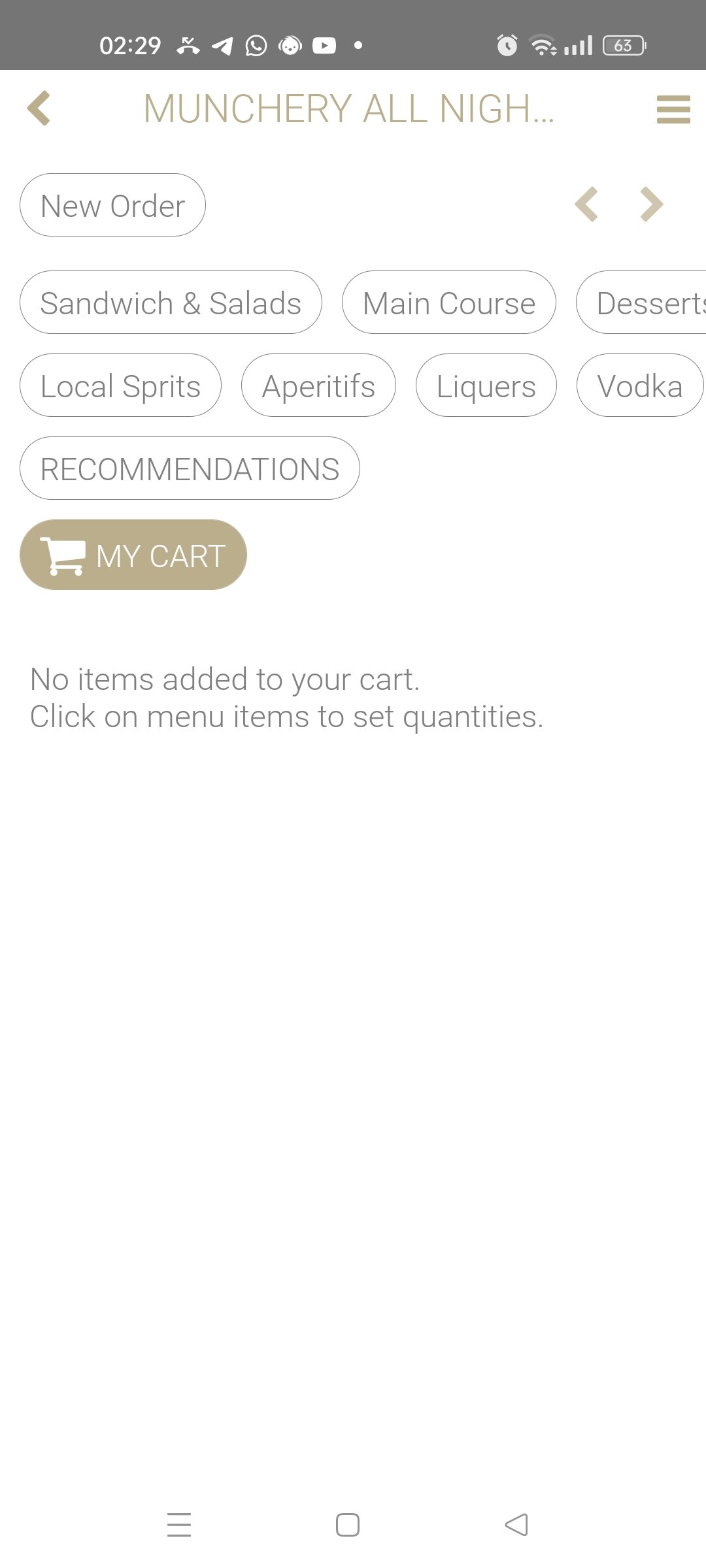
Task: Show next categories with the right chevron
Action: click(x=652, y=204)
